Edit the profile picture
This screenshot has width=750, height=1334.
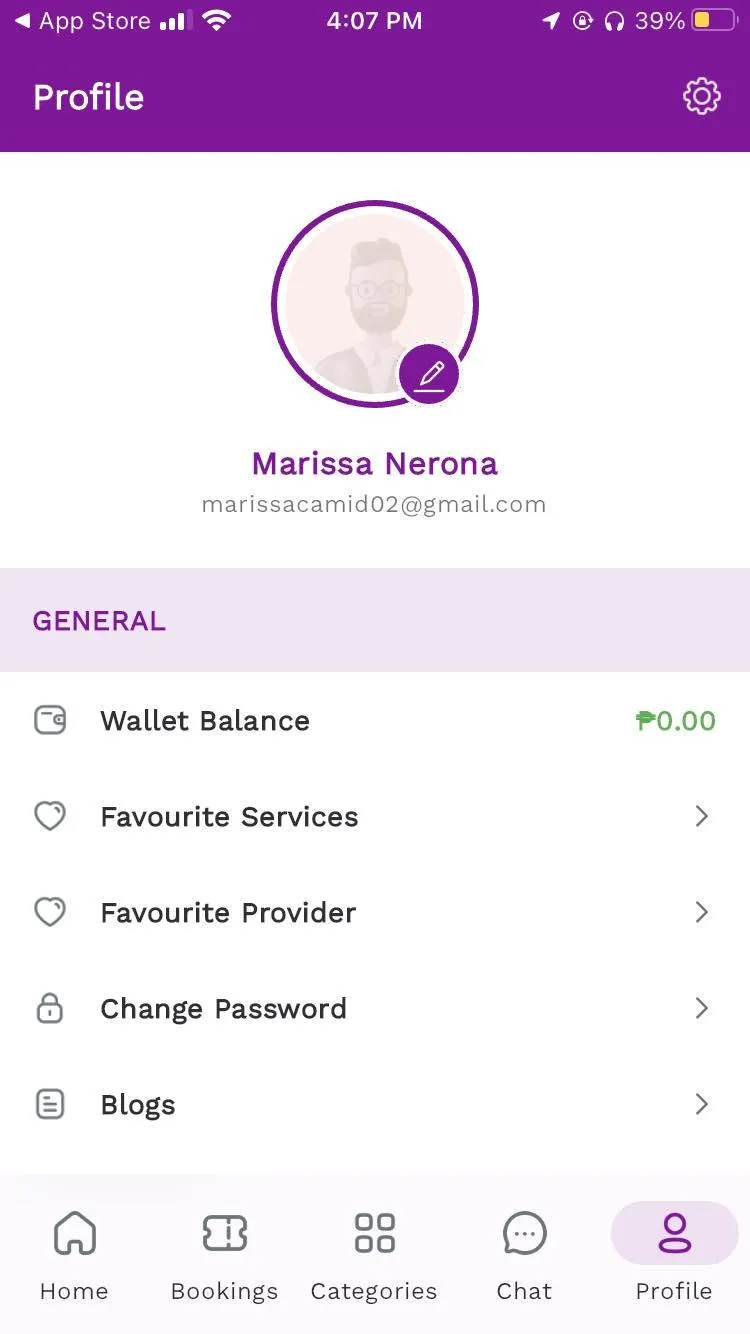tap(429, 375)
